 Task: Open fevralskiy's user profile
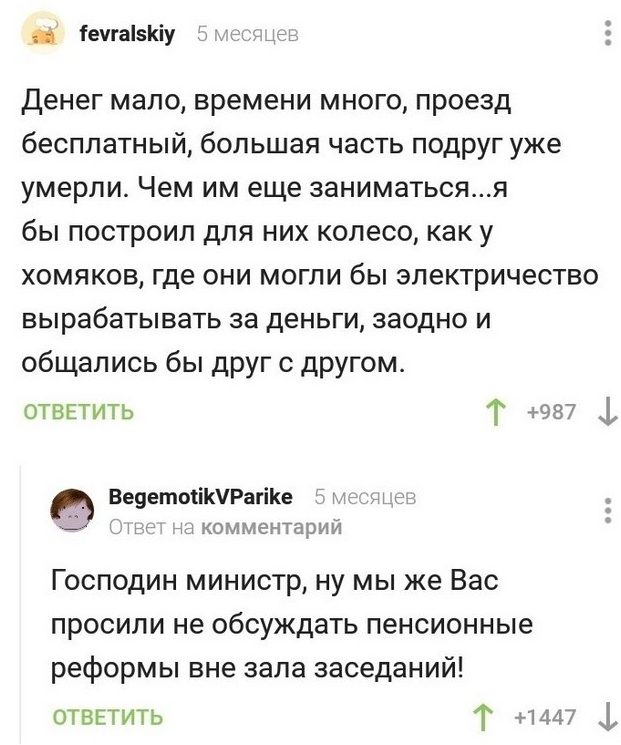(x=127, y=34)
